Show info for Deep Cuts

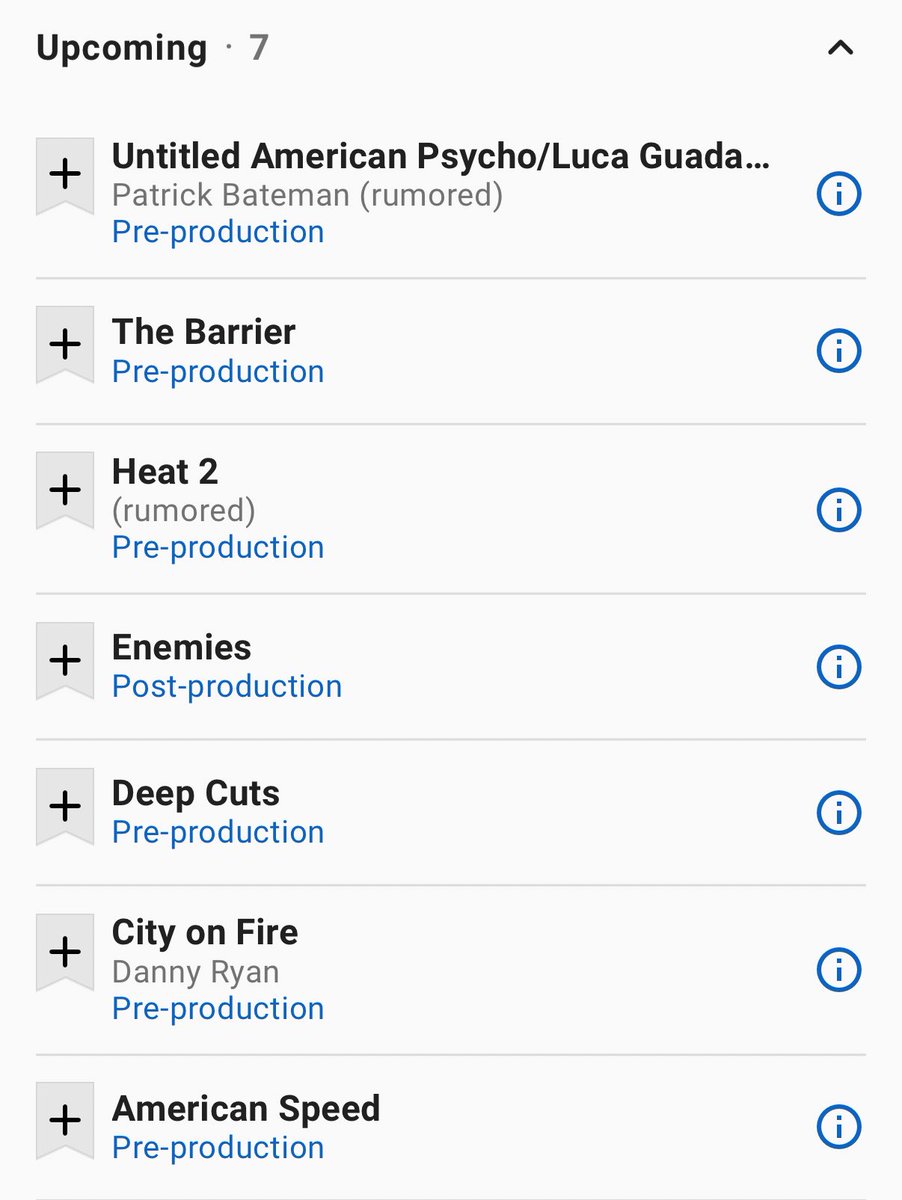coord(839,813)
